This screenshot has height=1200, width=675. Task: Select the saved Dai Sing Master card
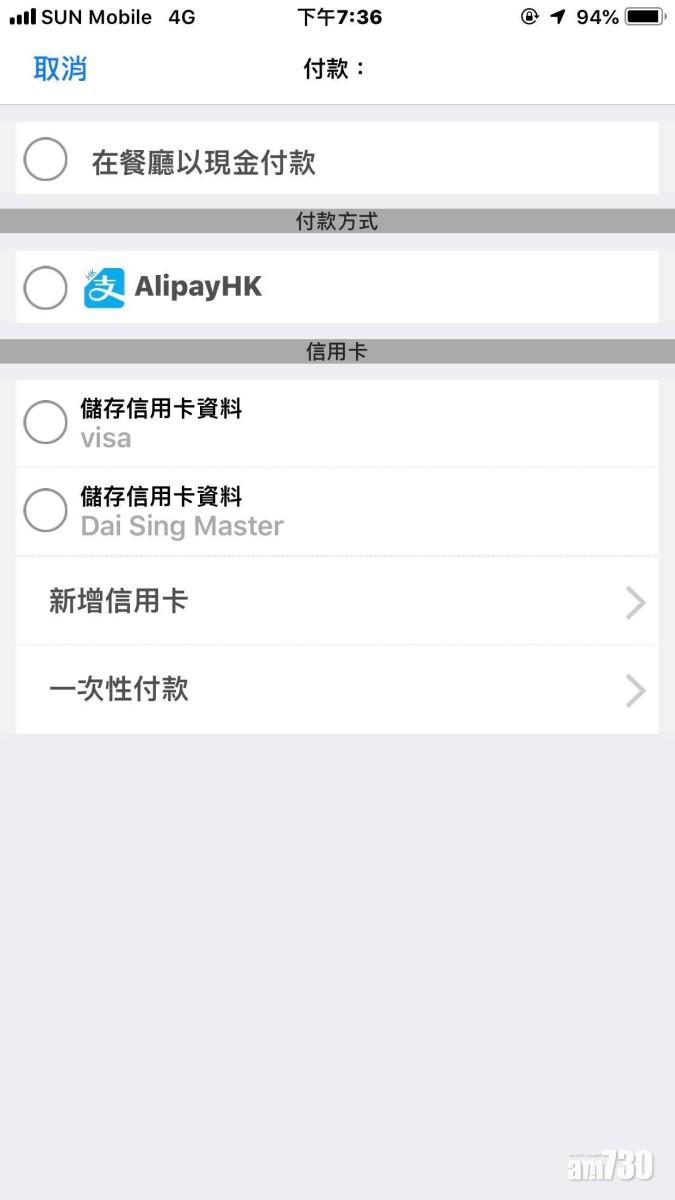tap(46, 511)
